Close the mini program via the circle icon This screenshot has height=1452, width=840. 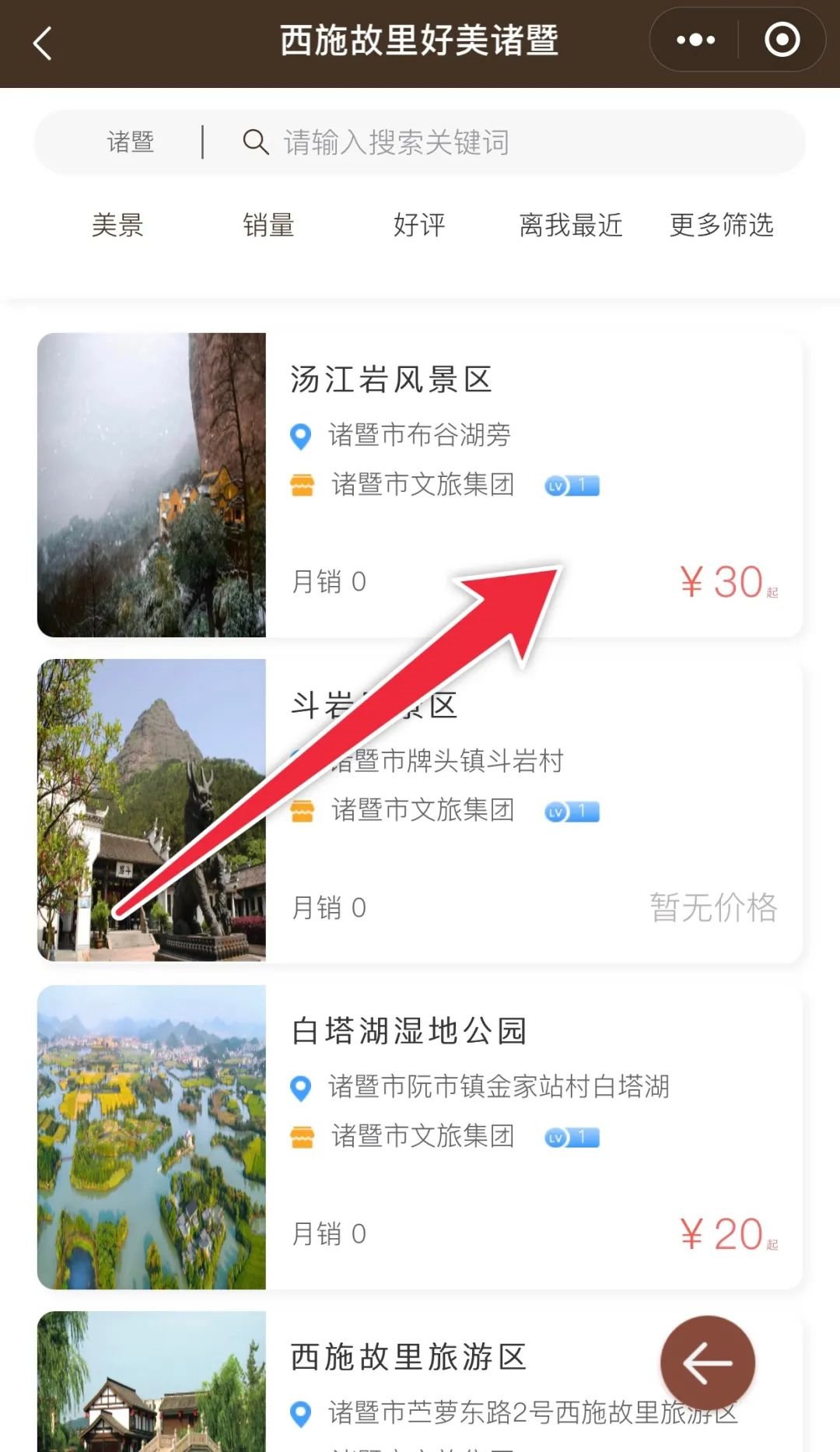tap(782, 40)
